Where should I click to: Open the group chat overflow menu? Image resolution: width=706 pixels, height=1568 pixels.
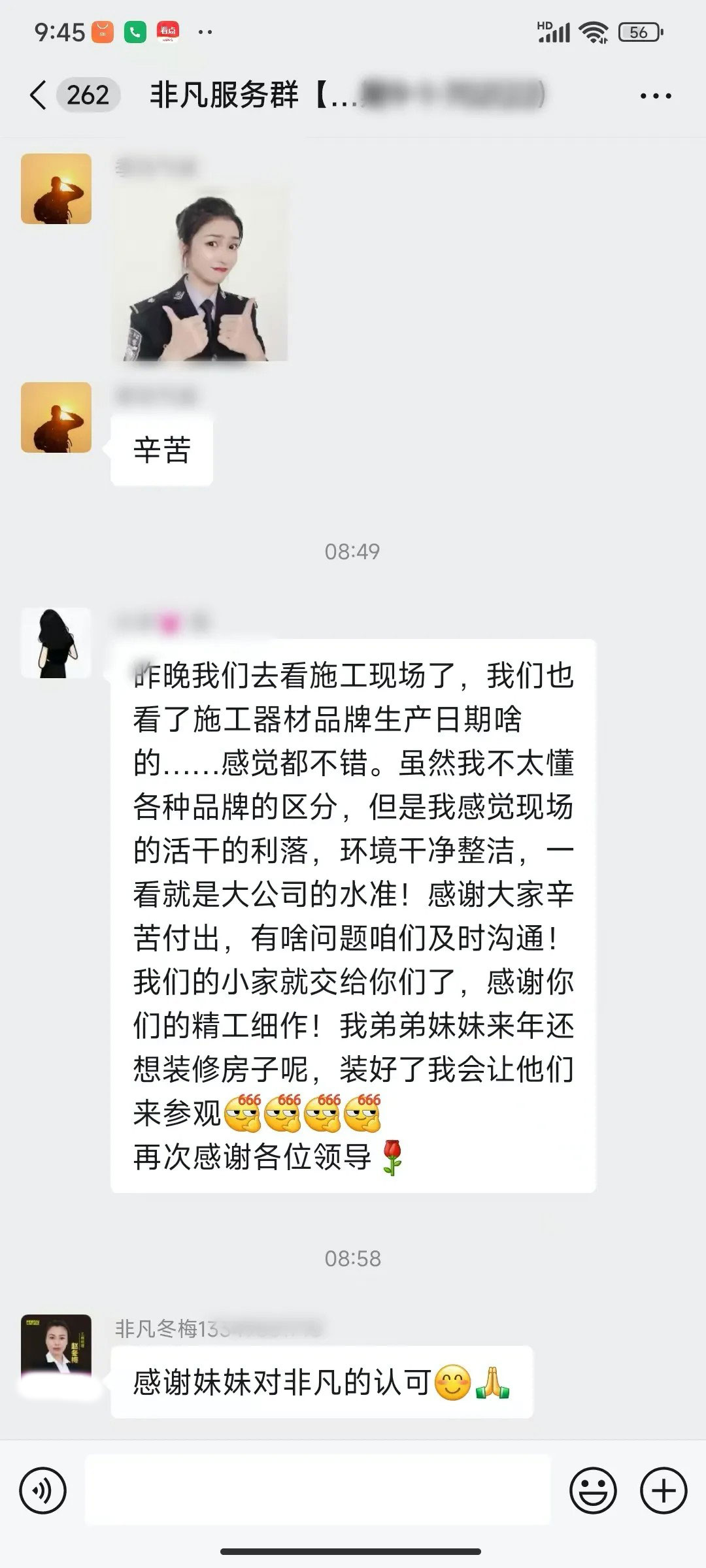(x=656, y=96)
